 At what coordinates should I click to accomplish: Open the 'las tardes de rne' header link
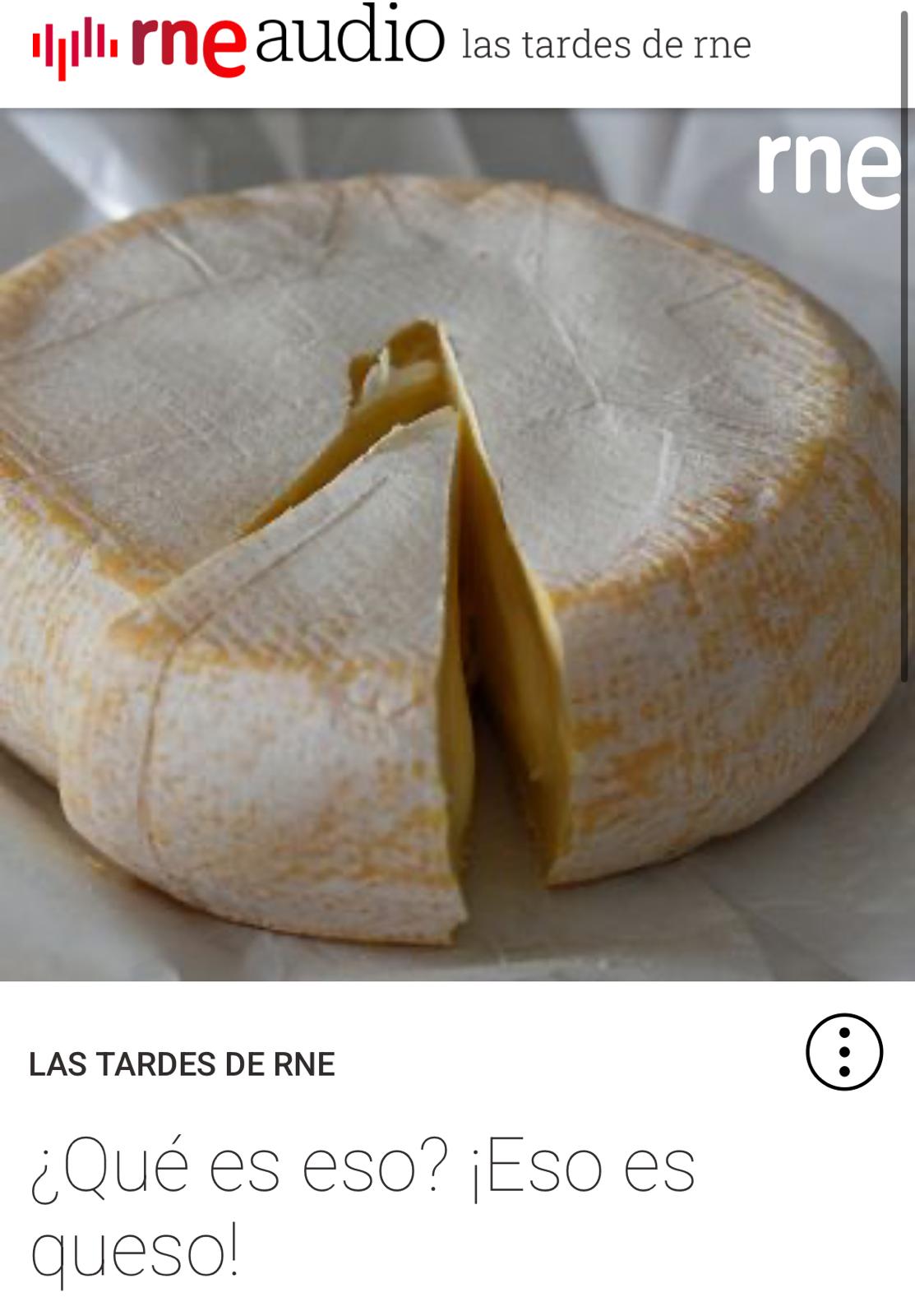click(606, 45)
